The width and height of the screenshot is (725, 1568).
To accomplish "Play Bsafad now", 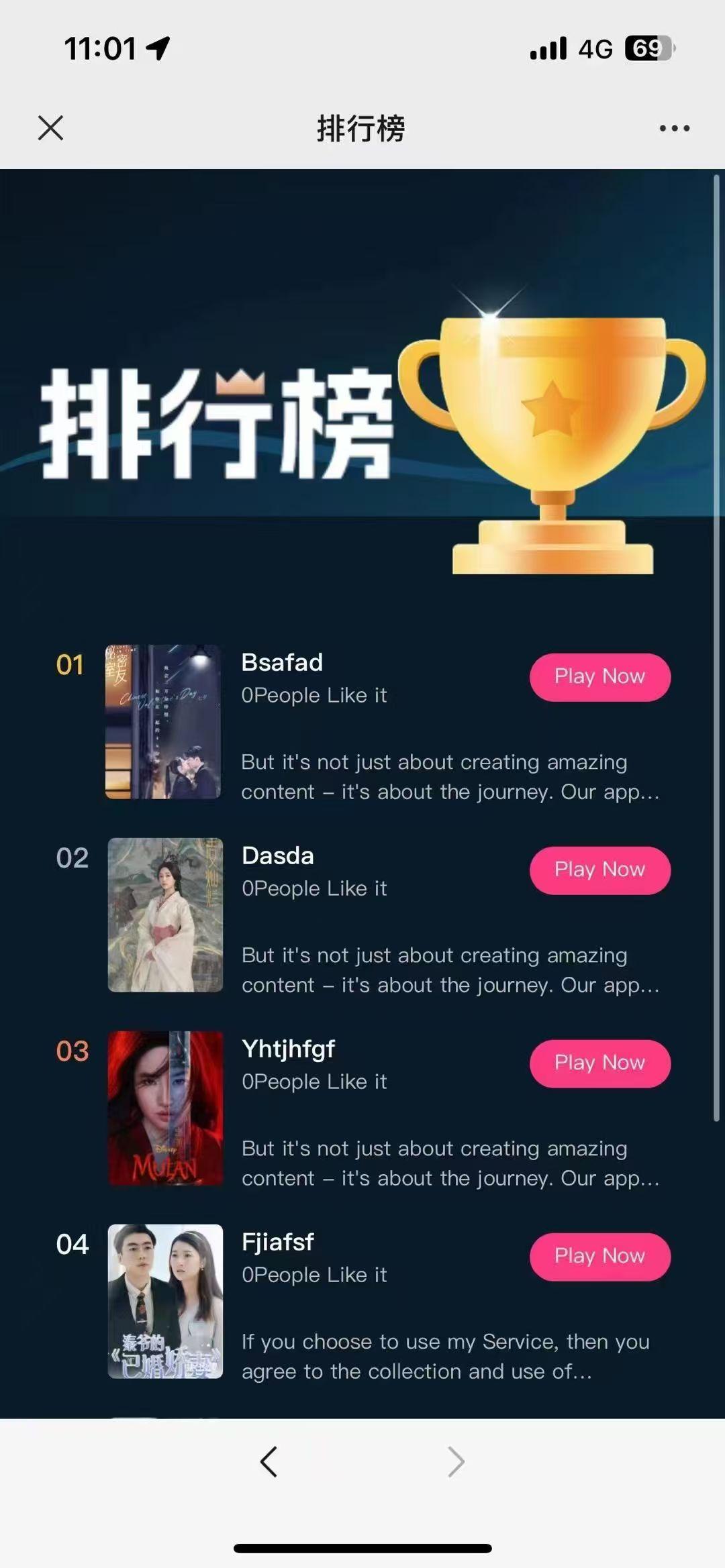I will click(599, 677).
